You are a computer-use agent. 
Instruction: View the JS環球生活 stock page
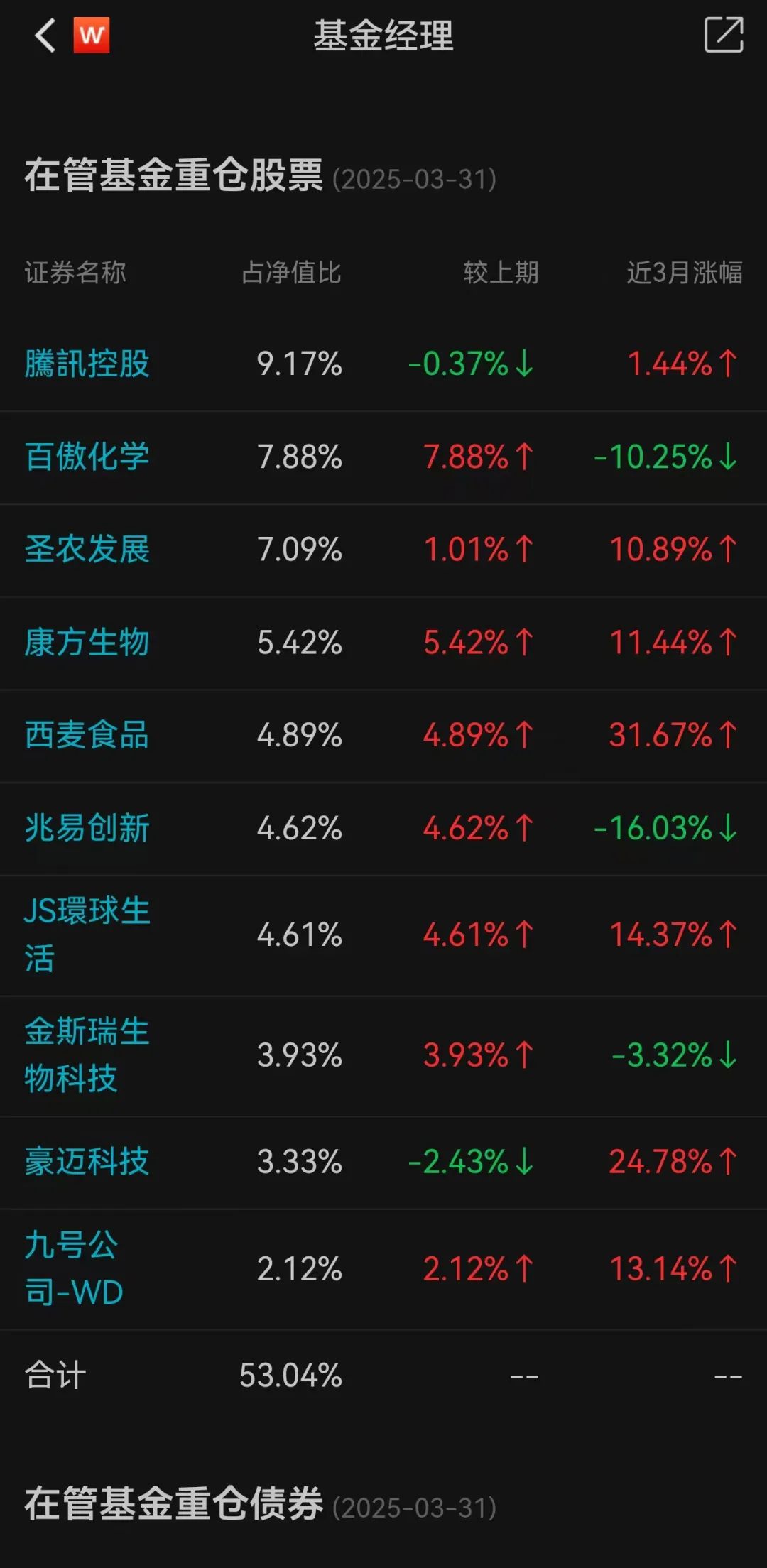click(x=87, y=934)
